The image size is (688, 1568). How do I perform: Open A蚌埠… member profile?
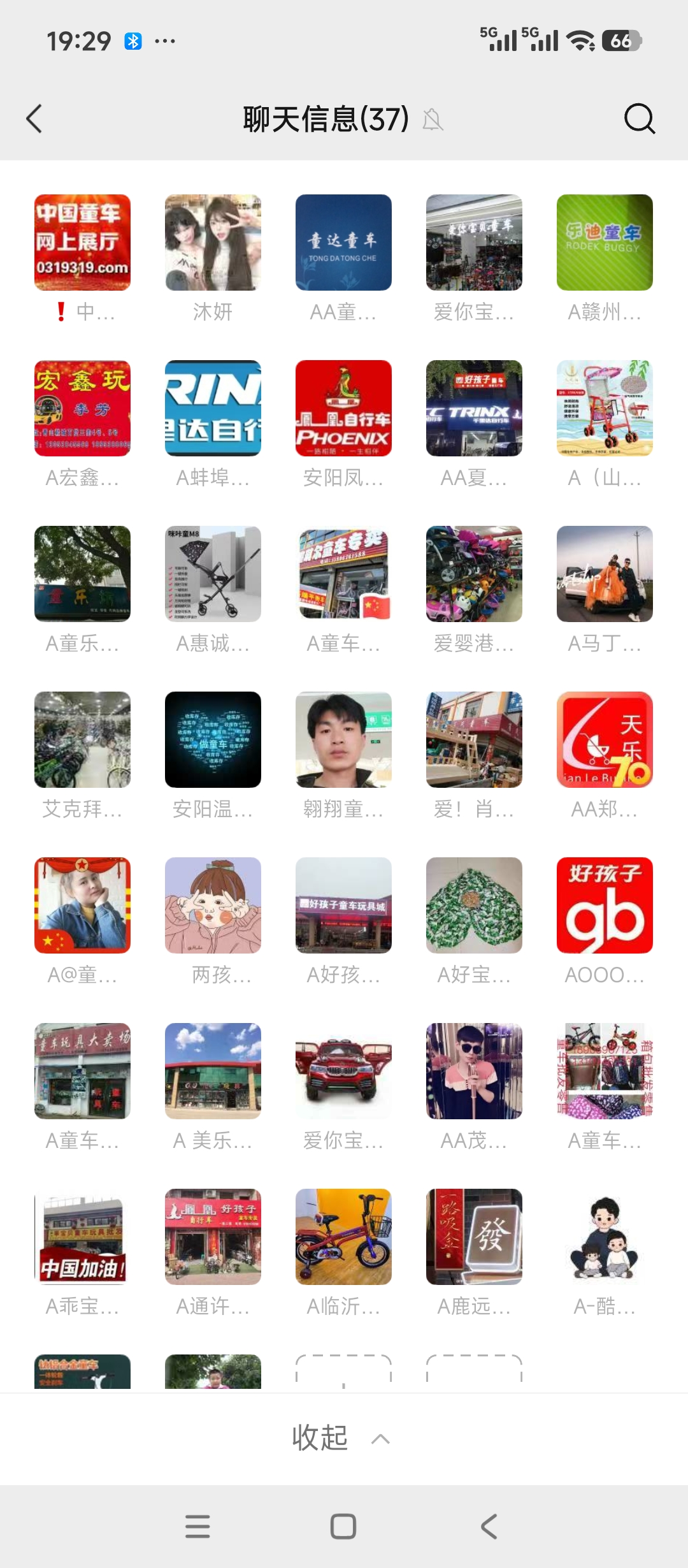pos(213,409)
